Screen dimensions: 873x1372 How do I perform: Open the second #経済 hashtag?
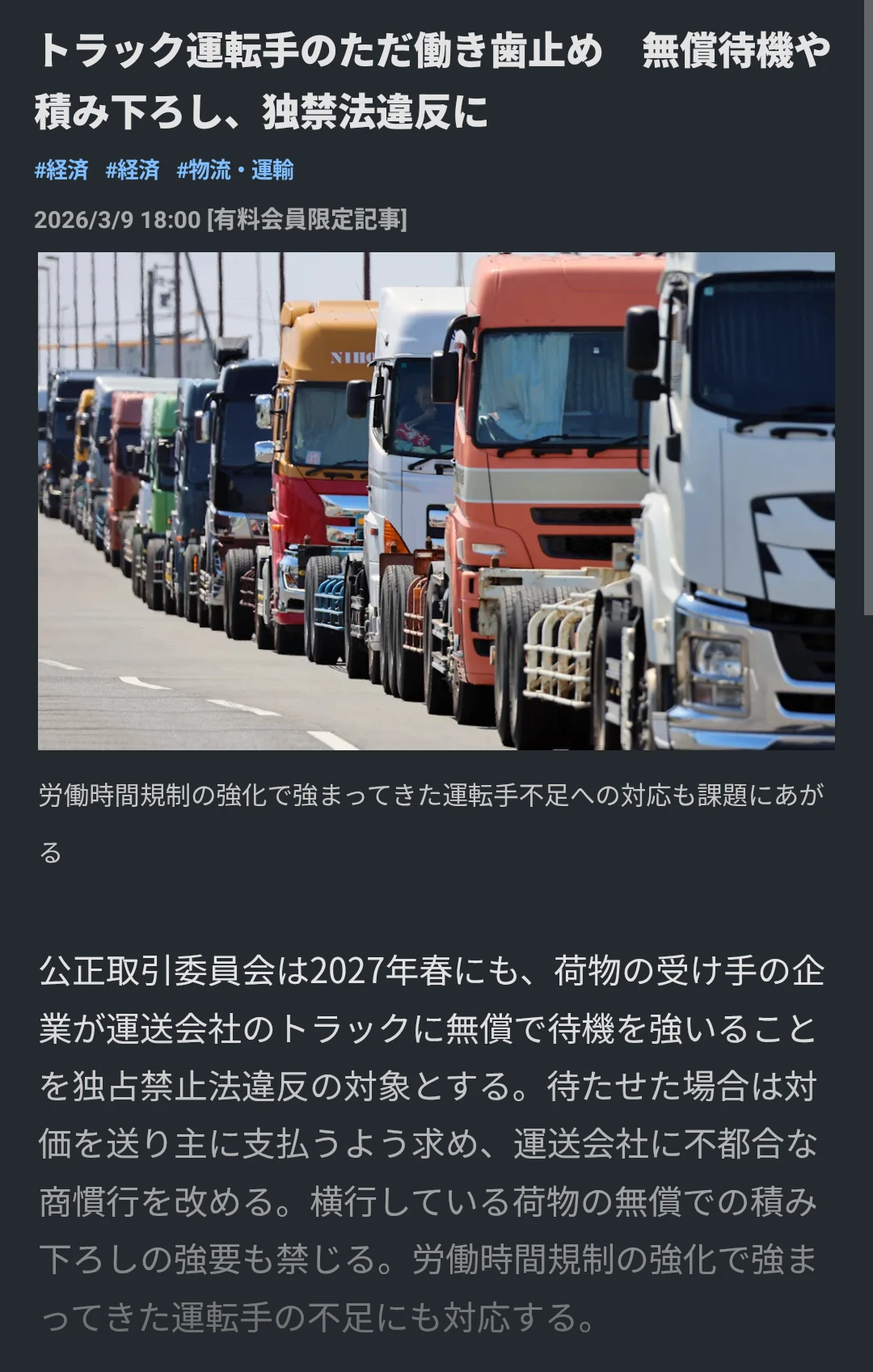coord(133,170)
